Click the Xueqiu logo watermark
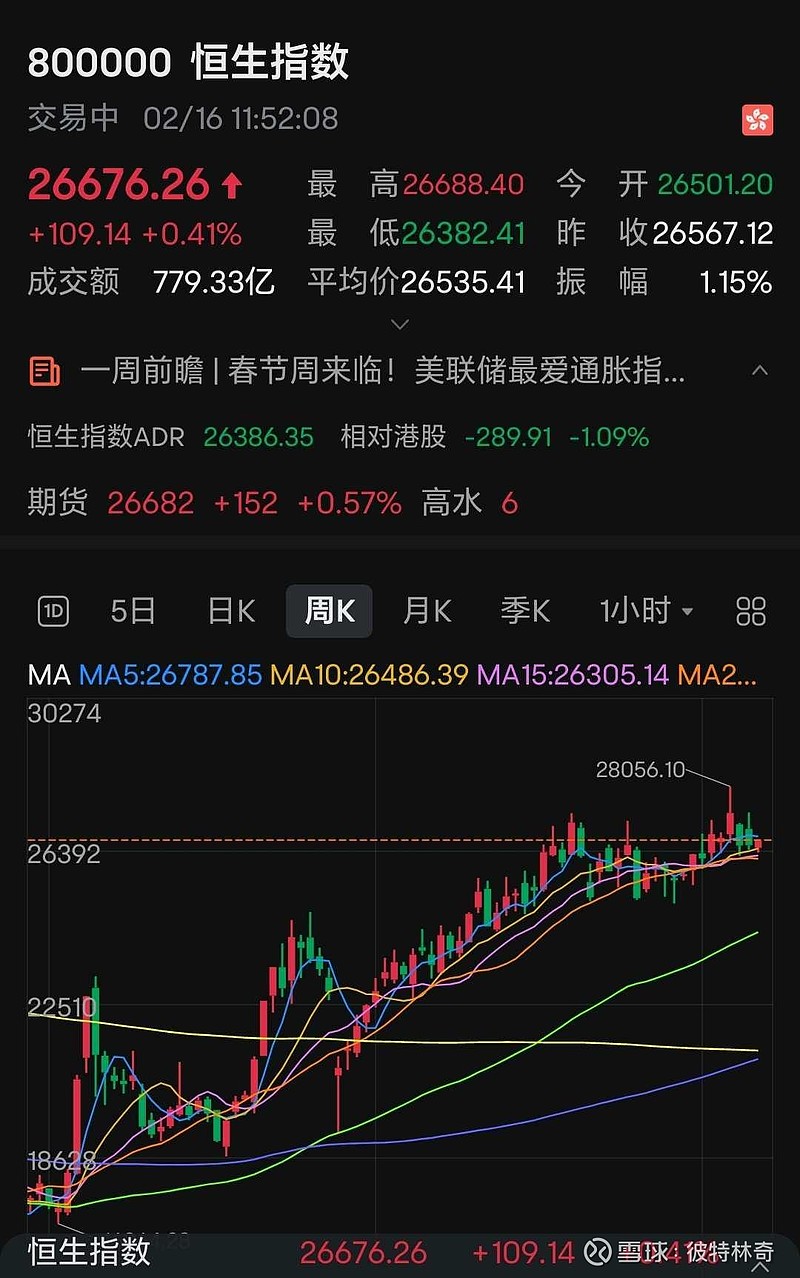This screenshot has height=1278, width=800. (598, 1251)
